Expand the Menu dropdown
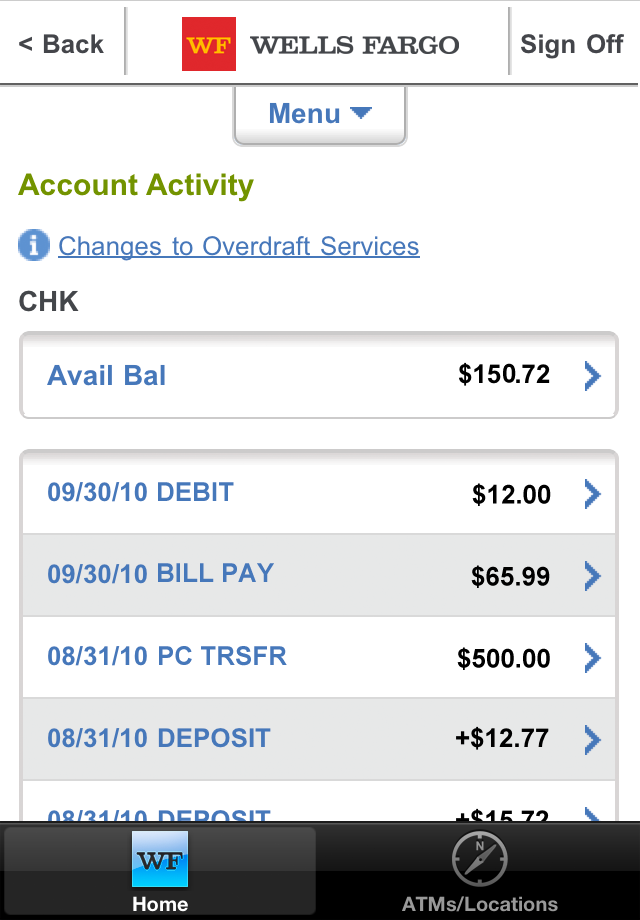This screenshot has width=640, height=920. click(319, 115)
